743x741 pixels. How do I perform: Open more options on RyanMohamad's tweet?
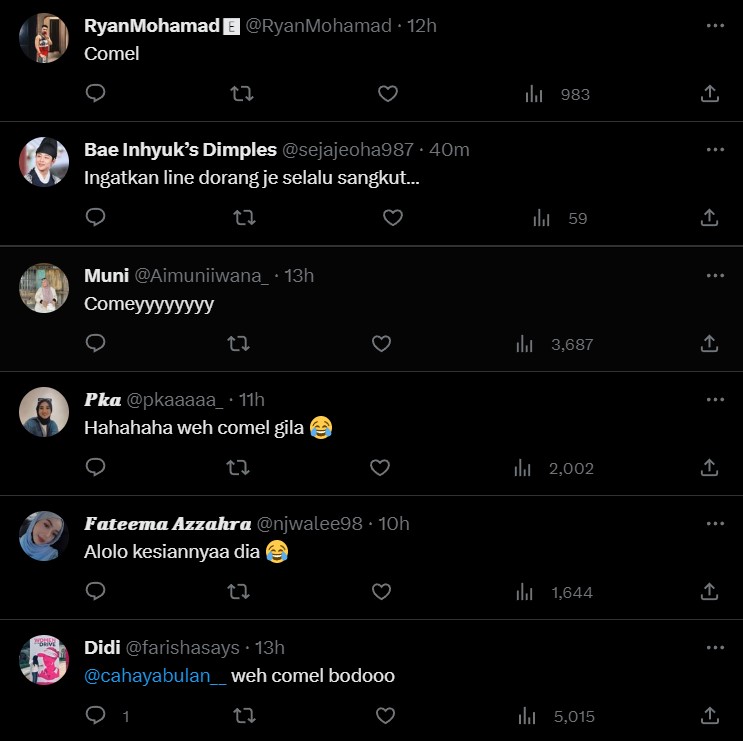[x=714, y=26]
